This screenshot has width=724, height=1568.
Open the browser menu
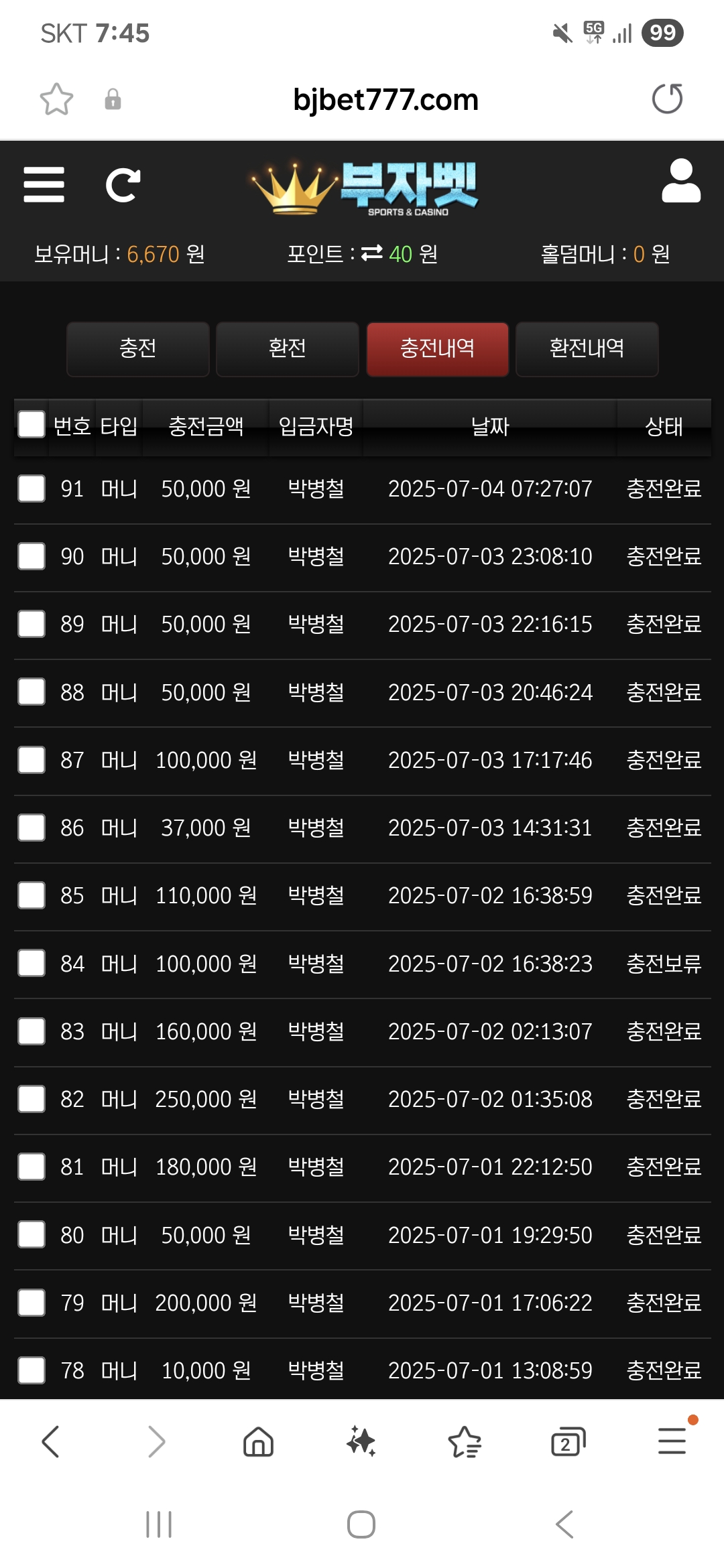point(672,1441)
